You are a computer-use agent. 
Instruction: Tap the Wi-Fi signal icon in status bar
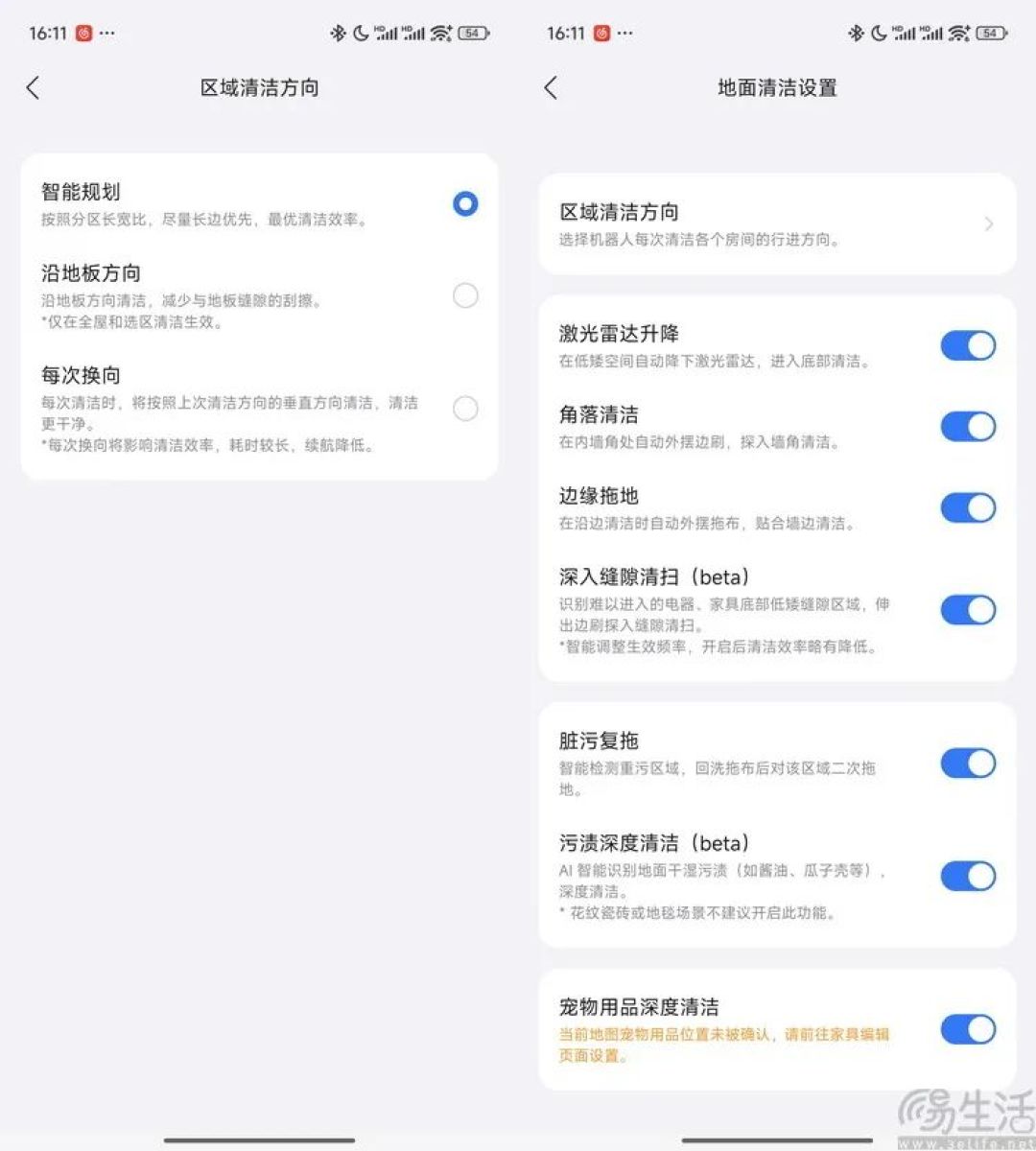click(x=441, y=33)
